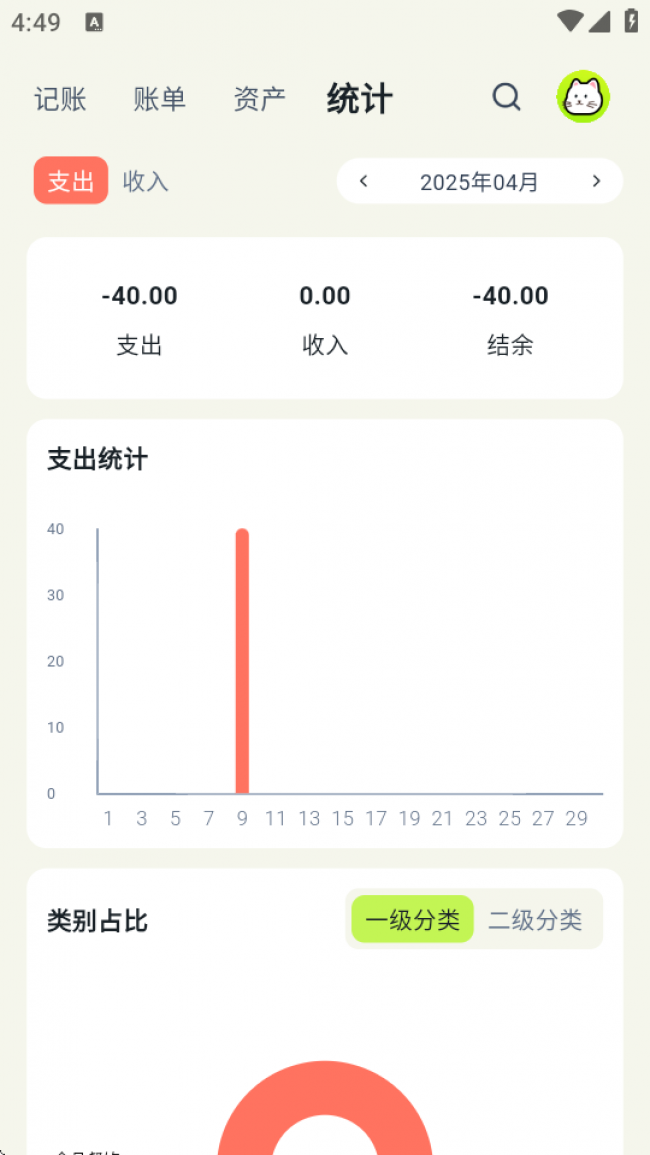Open the 资产 tab

260,99
